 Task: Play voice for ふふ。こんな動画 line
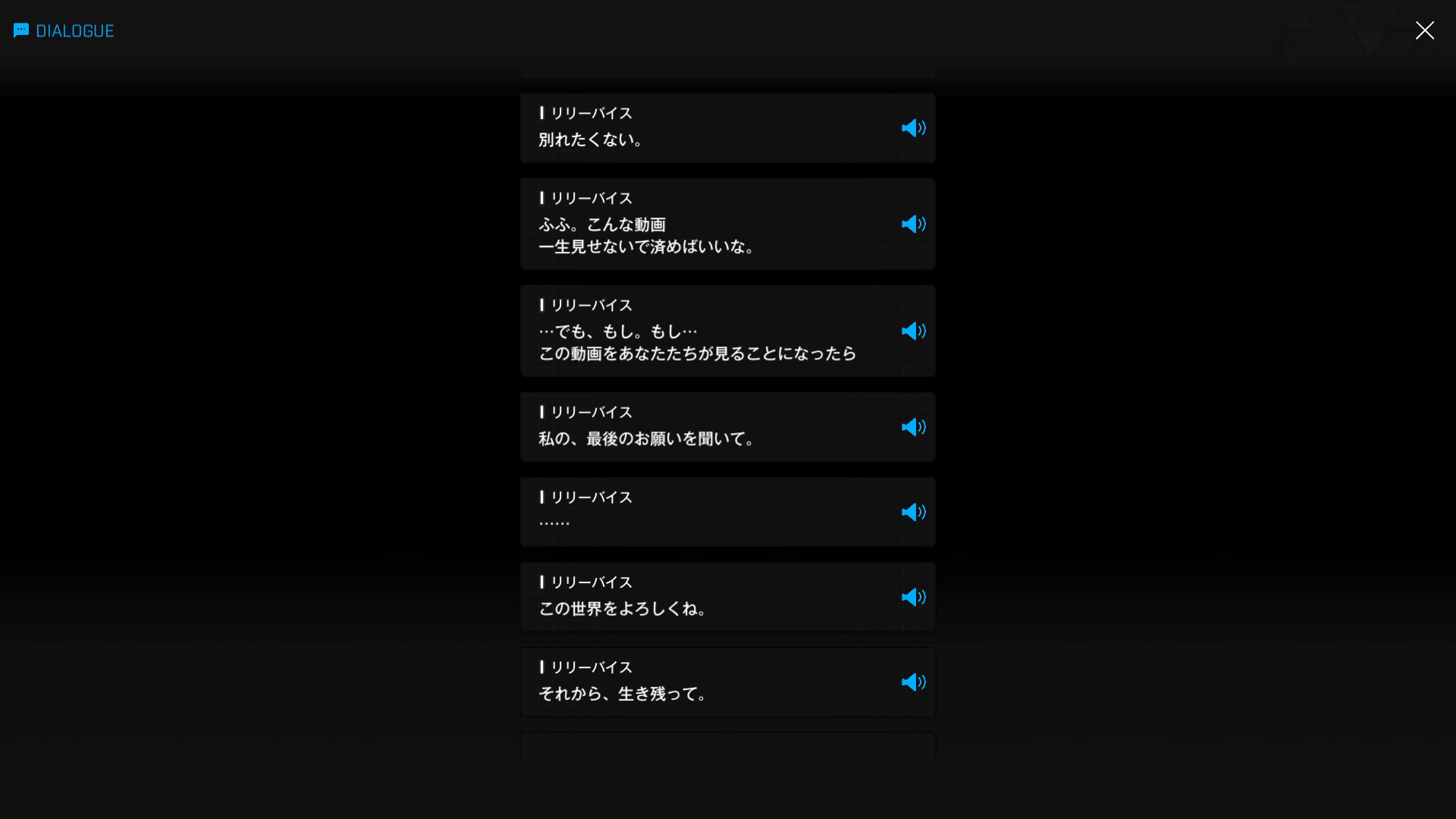click(913, 224)
